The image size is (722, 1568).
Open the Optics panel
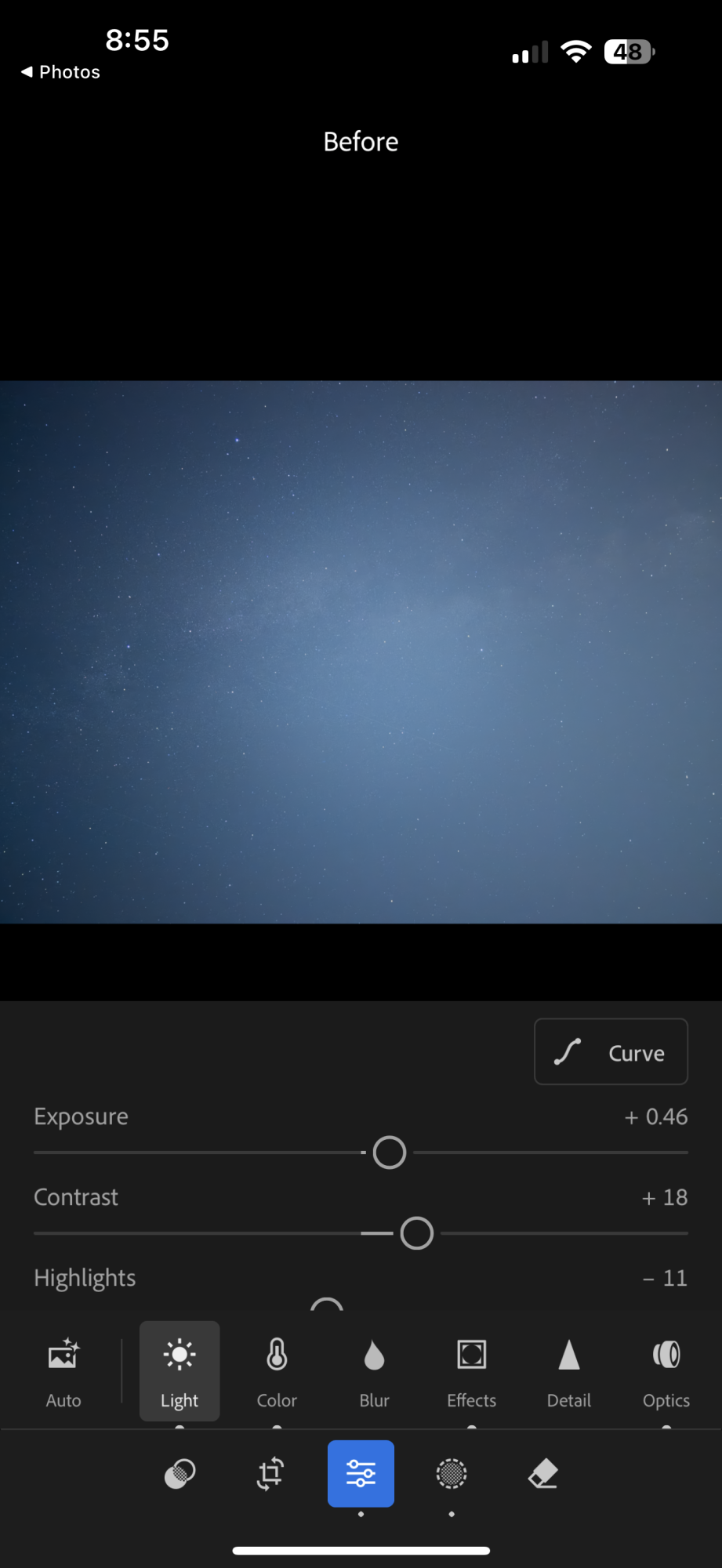pos(666,1372)
